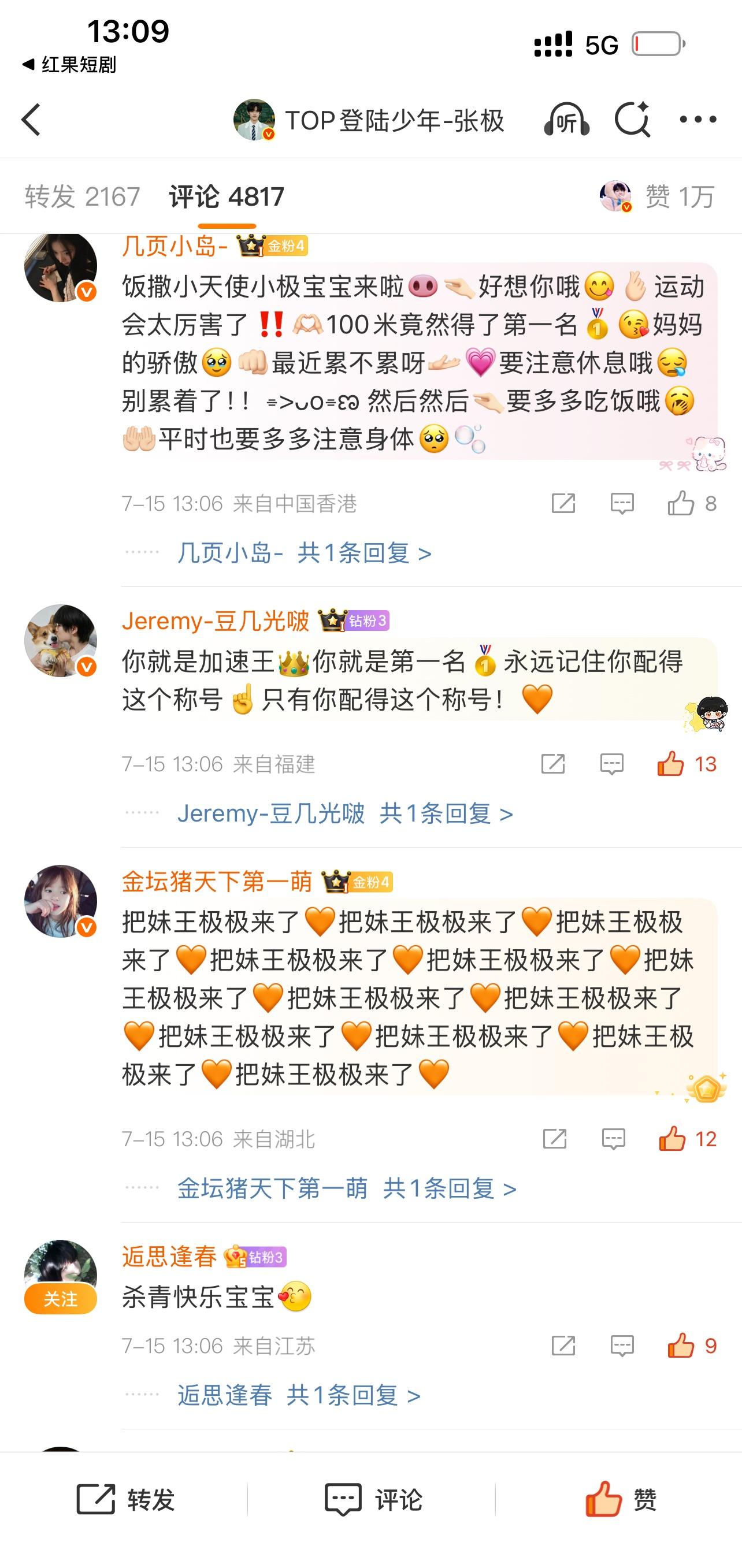The height and width of the screenshot is (1568, 742).
Task: Open Jeremy-豆几光啵's avatar
Action: click(x=60, y=640)
